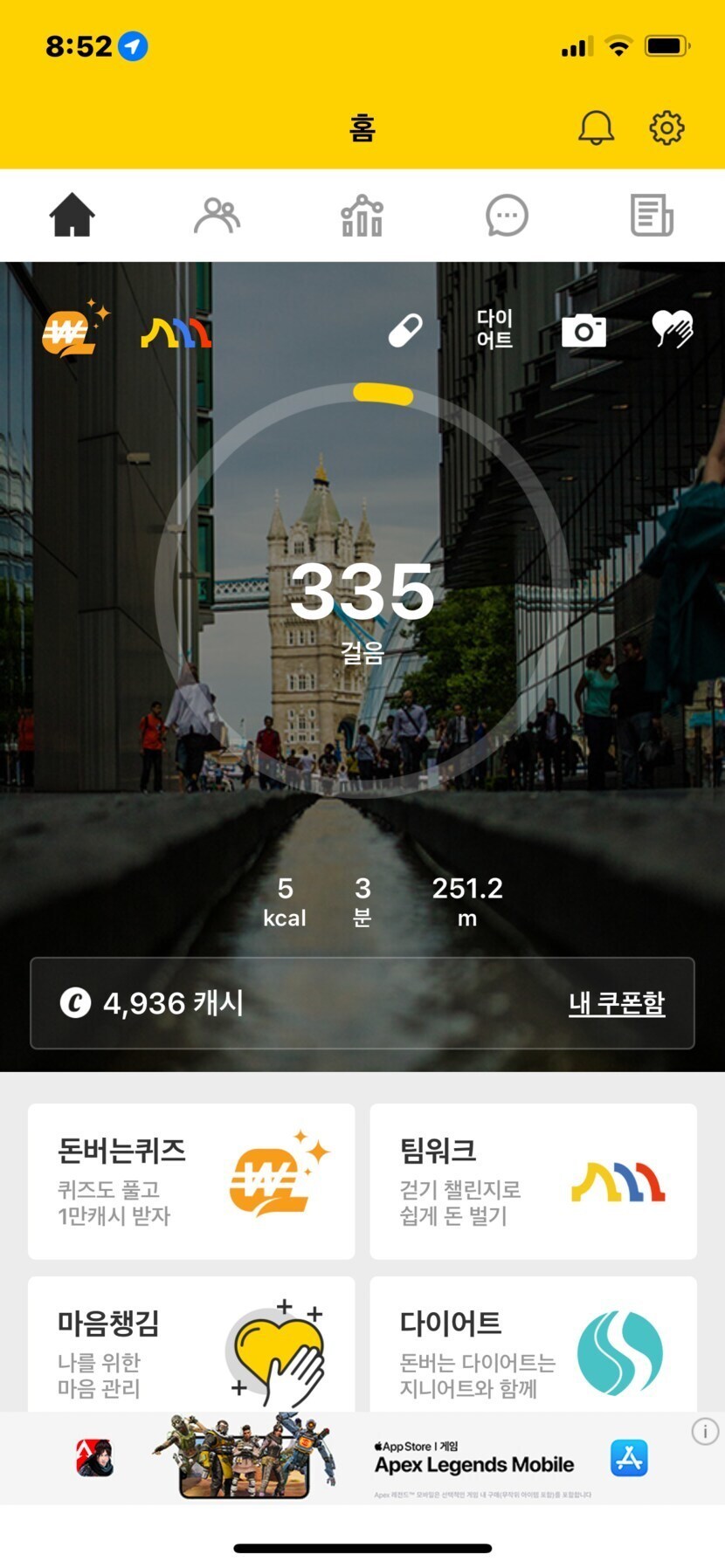The image size is (725, 1568).
Task: Switch to the statistics chart tab
Action: (x=362, y=216)
